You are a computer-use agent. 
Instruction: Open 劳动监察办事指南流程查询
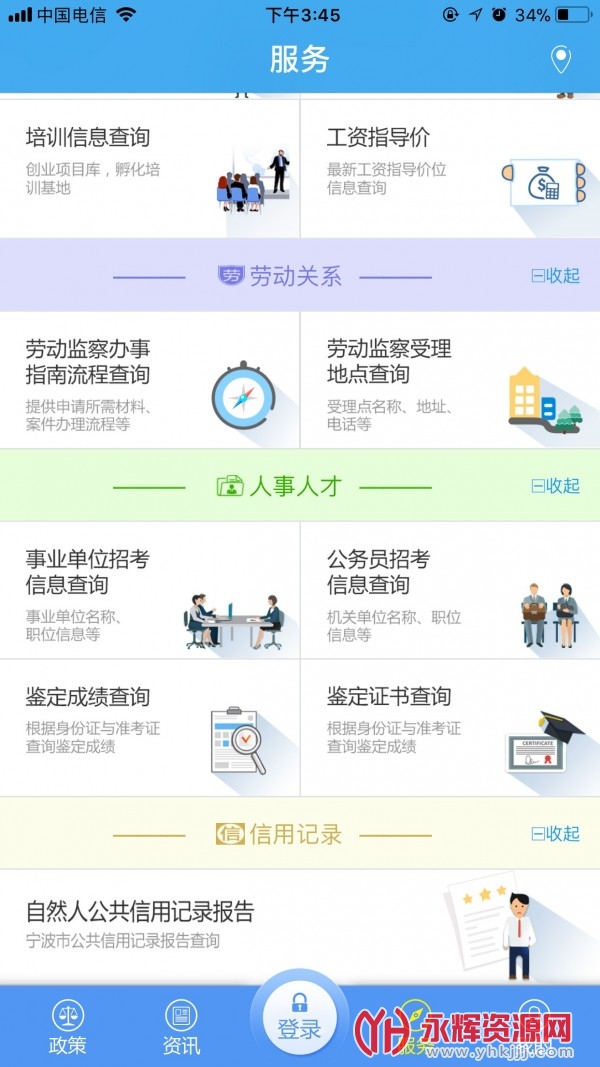[x=150, y=380]
